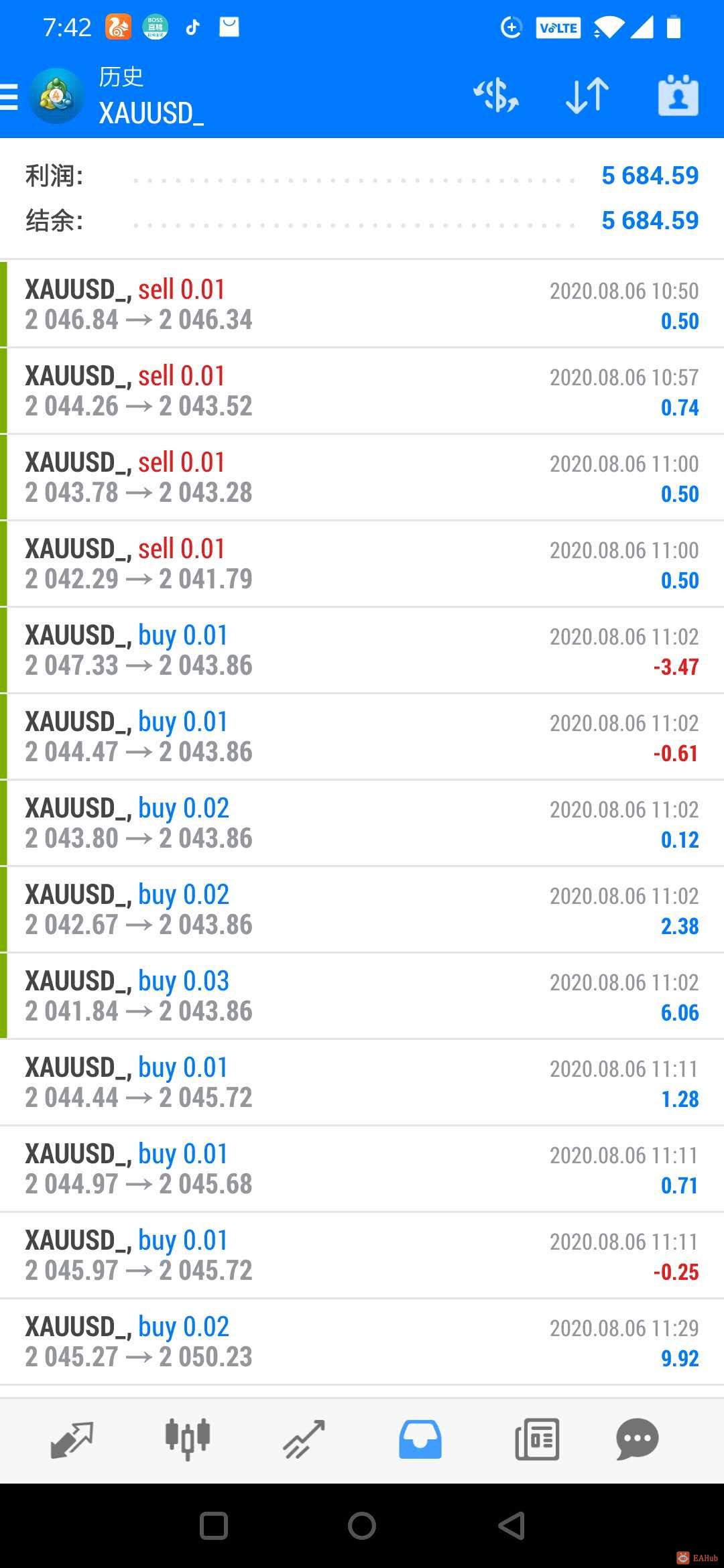Switch to the Chart tab

click(188, 1439)
